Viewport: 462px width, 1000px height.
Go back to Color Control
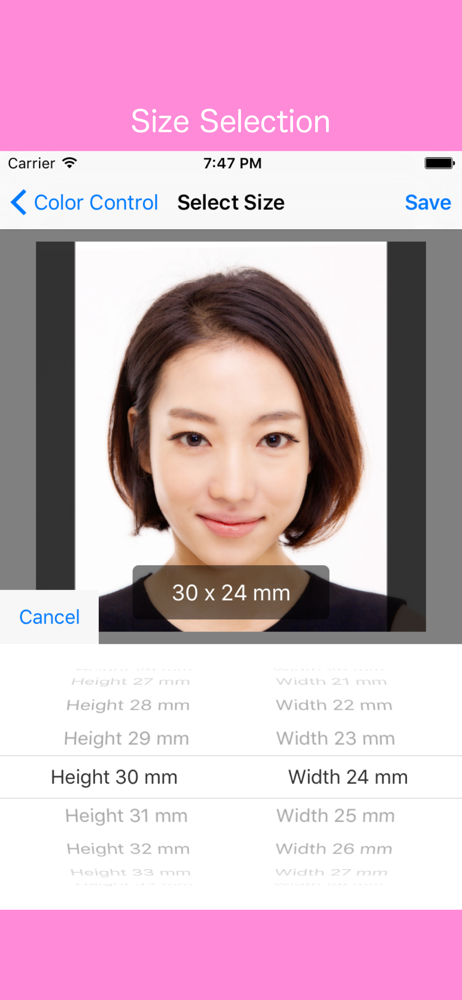pyautogui.click(x=84, y=203)
